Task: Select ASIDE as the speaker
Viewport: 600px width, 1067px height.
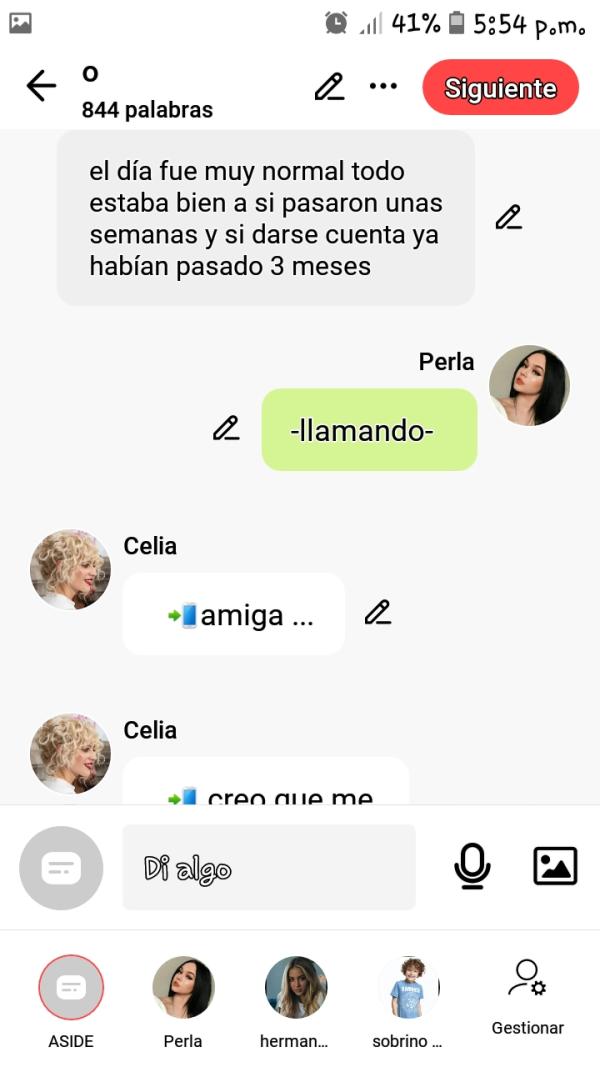Action: [x=70, y=988]
